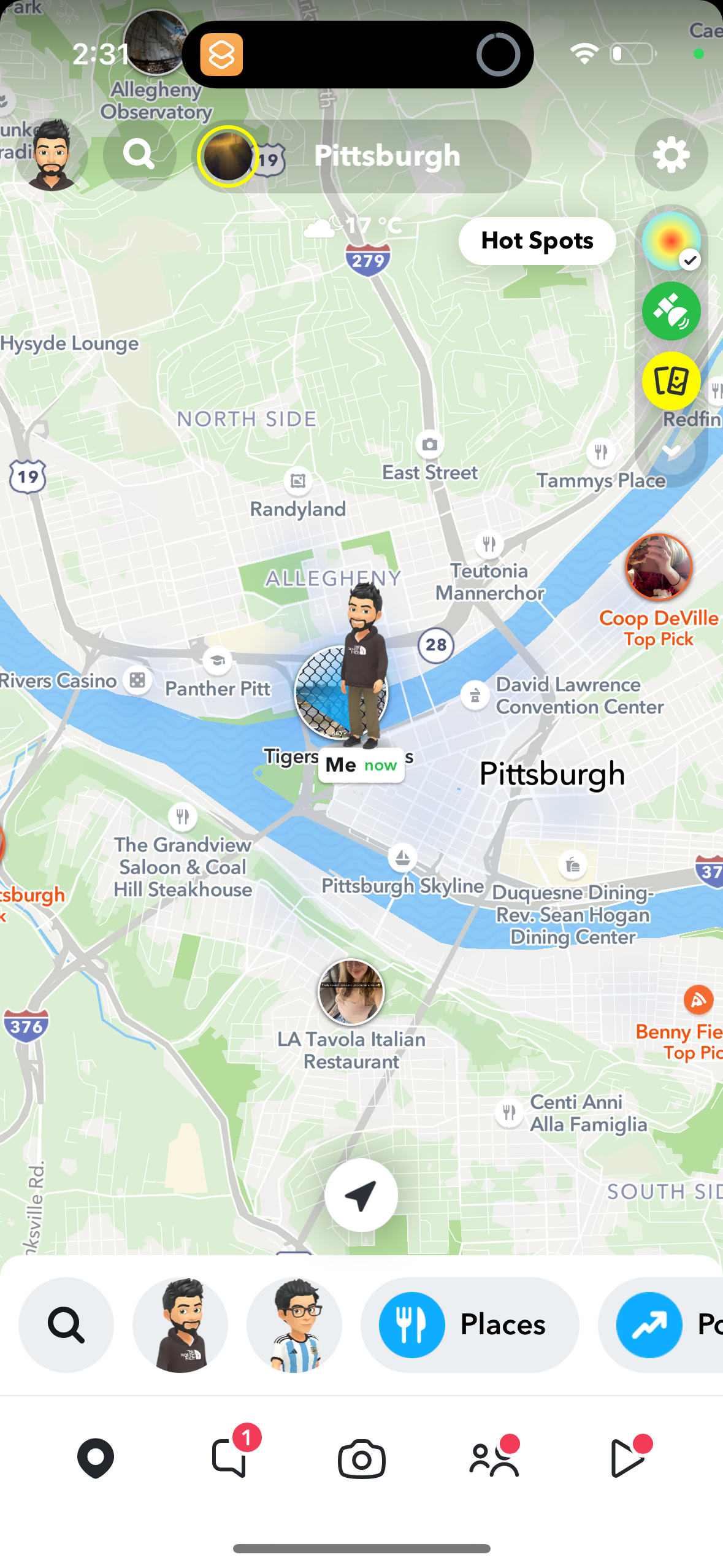Select my hooded Bitmoji in the tray
The image size is (723, 1568).
click(x=180, y=1324)
